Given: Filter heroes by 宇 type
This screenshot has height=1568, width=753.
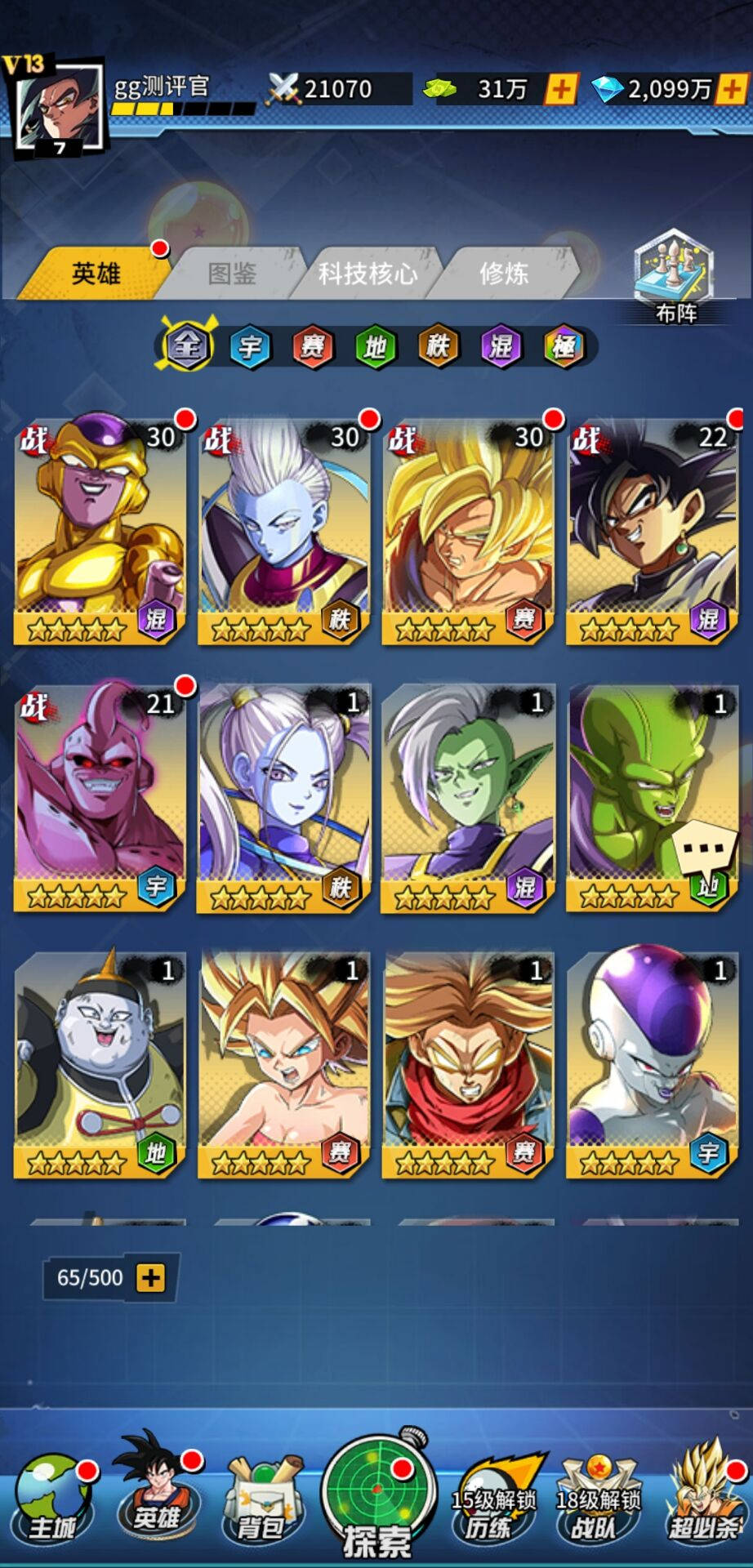Looking at the screenshot, I should [250, 347].
